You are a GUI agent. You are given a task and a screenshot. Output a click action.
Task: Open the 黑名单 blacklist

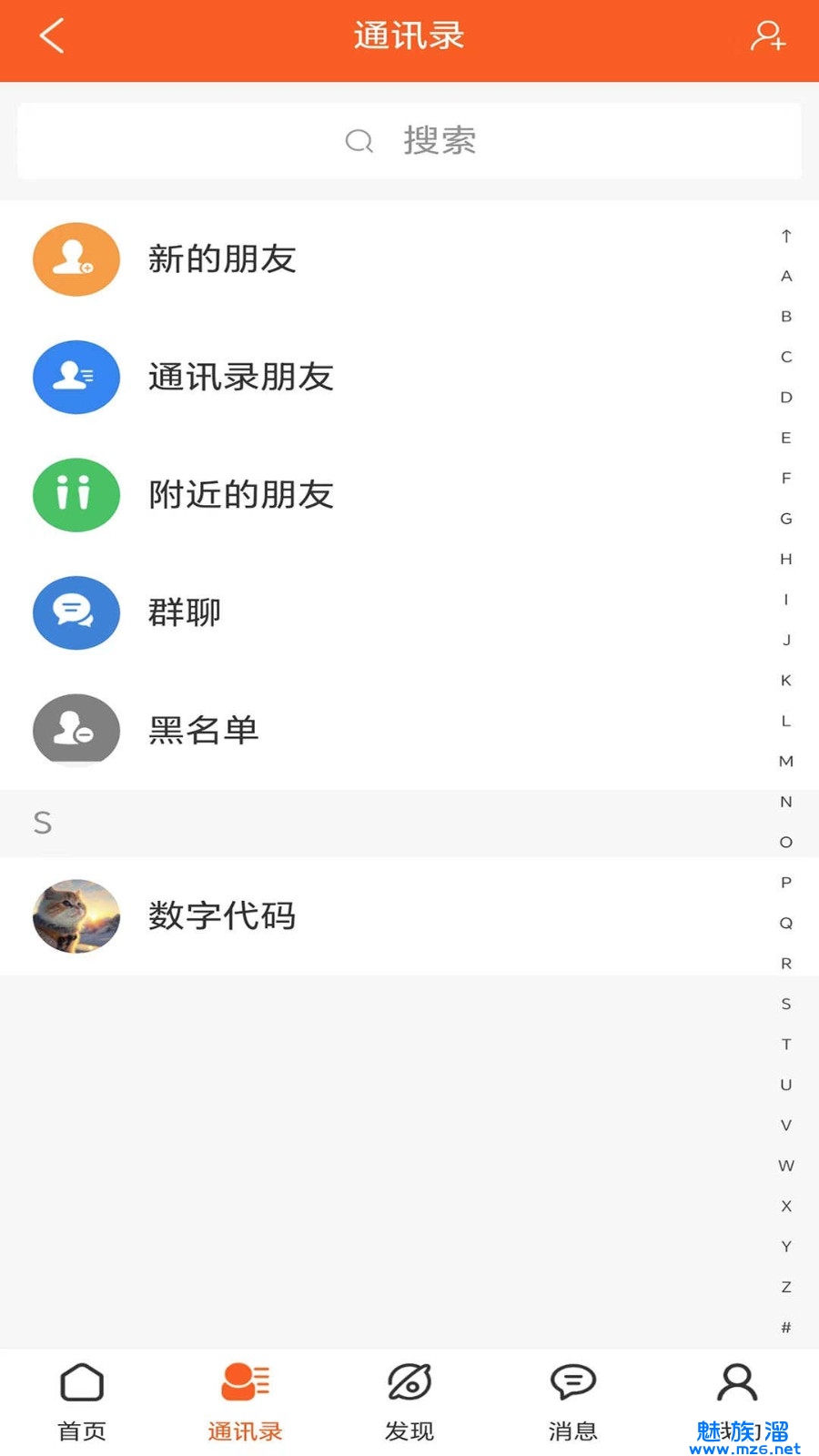click(204, 730)
